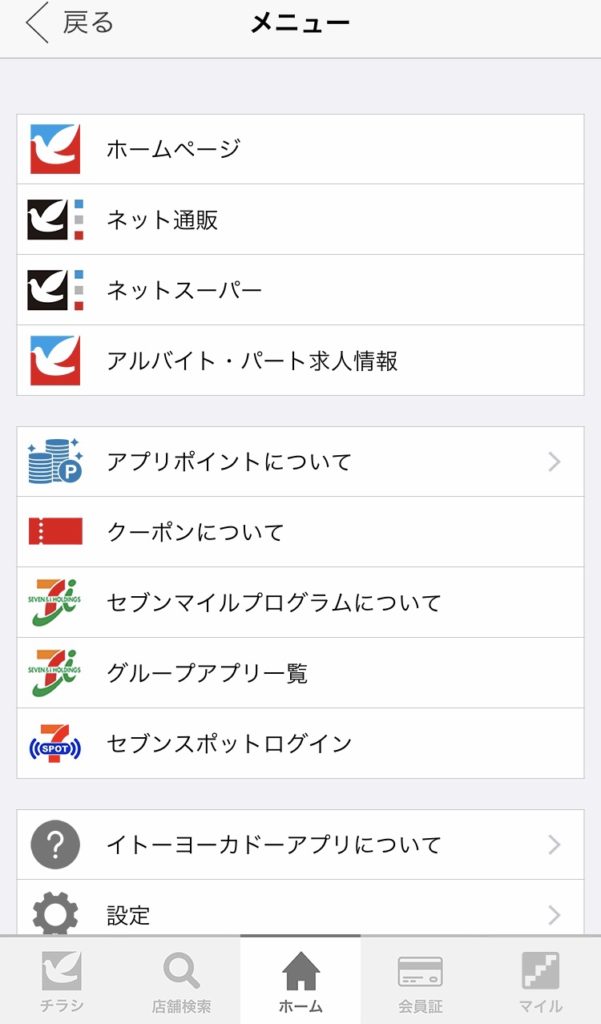
Task: Open the 会員証 tab
Action: click(x=420, y=980)
